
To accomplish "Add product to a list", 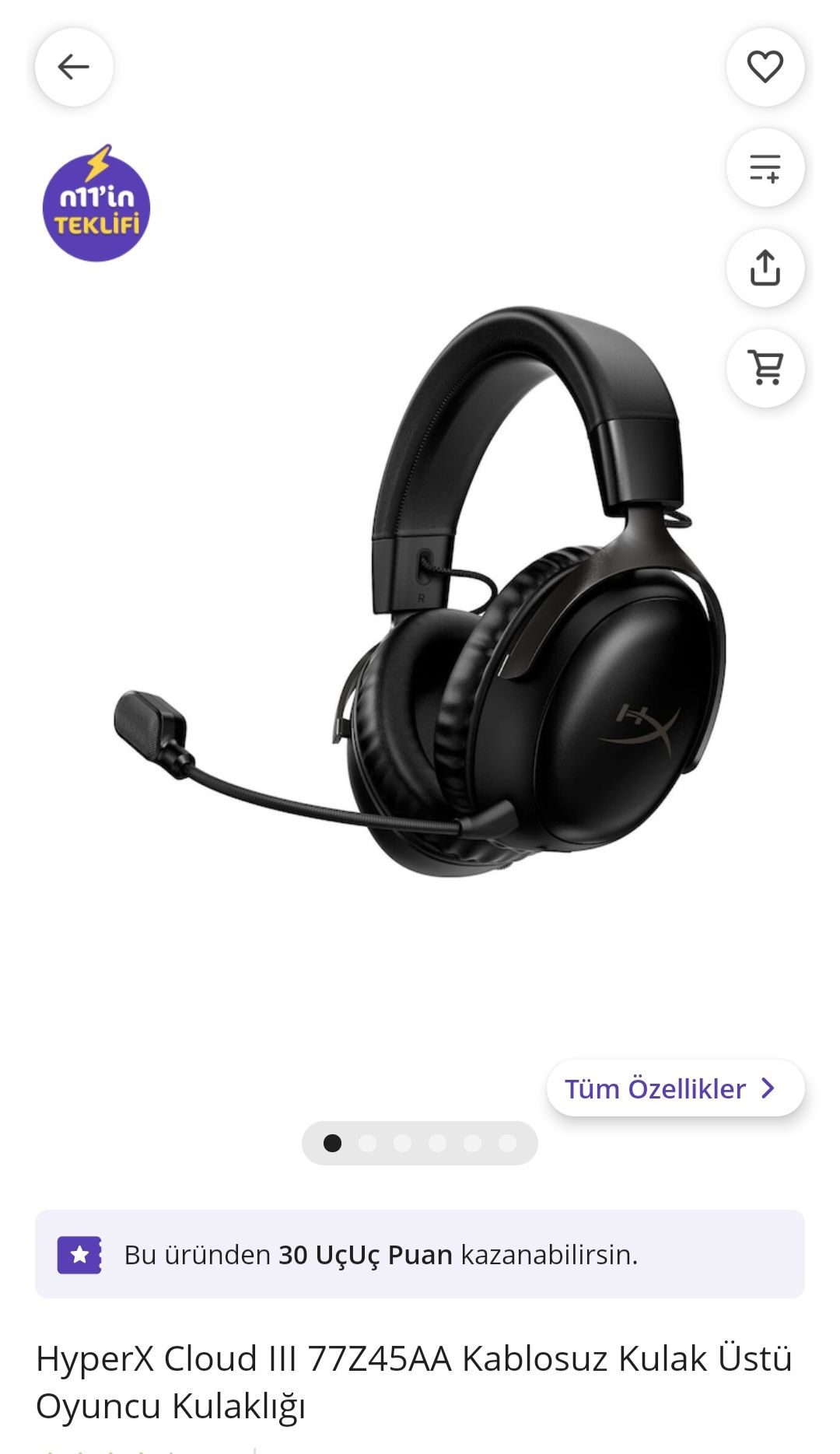I will 765,167.
